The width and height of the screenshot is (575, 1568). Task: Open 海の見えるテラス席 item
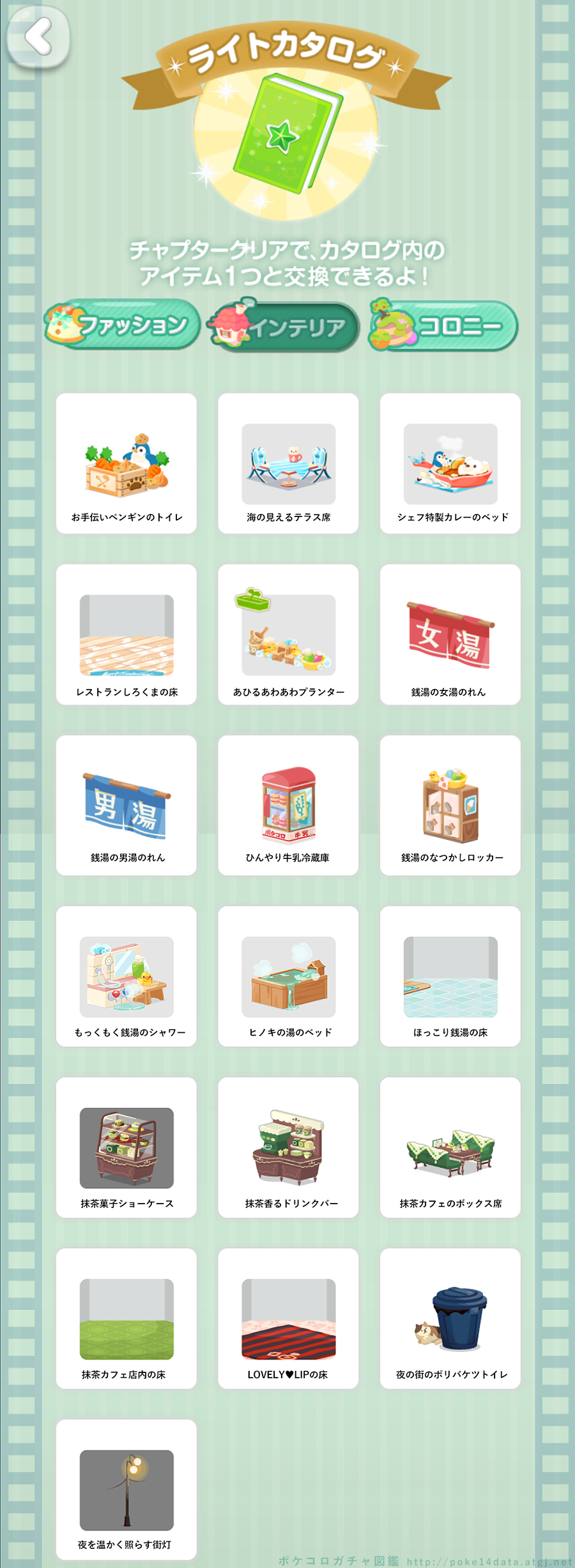coord(288,463)
